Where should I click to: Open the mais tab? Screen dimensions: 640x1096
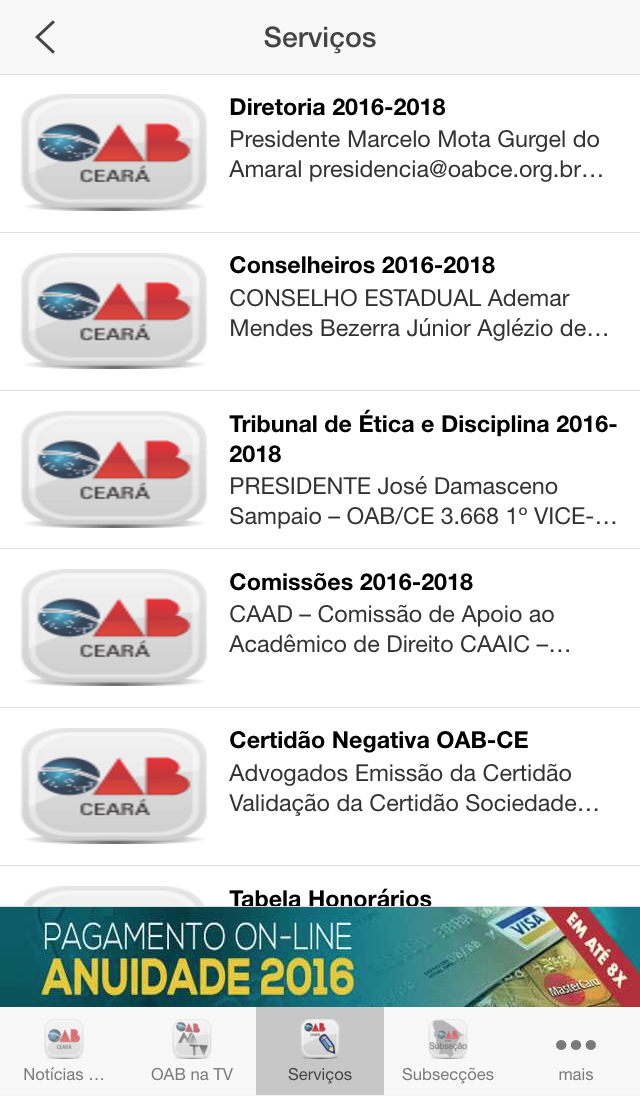[576, 1051]
